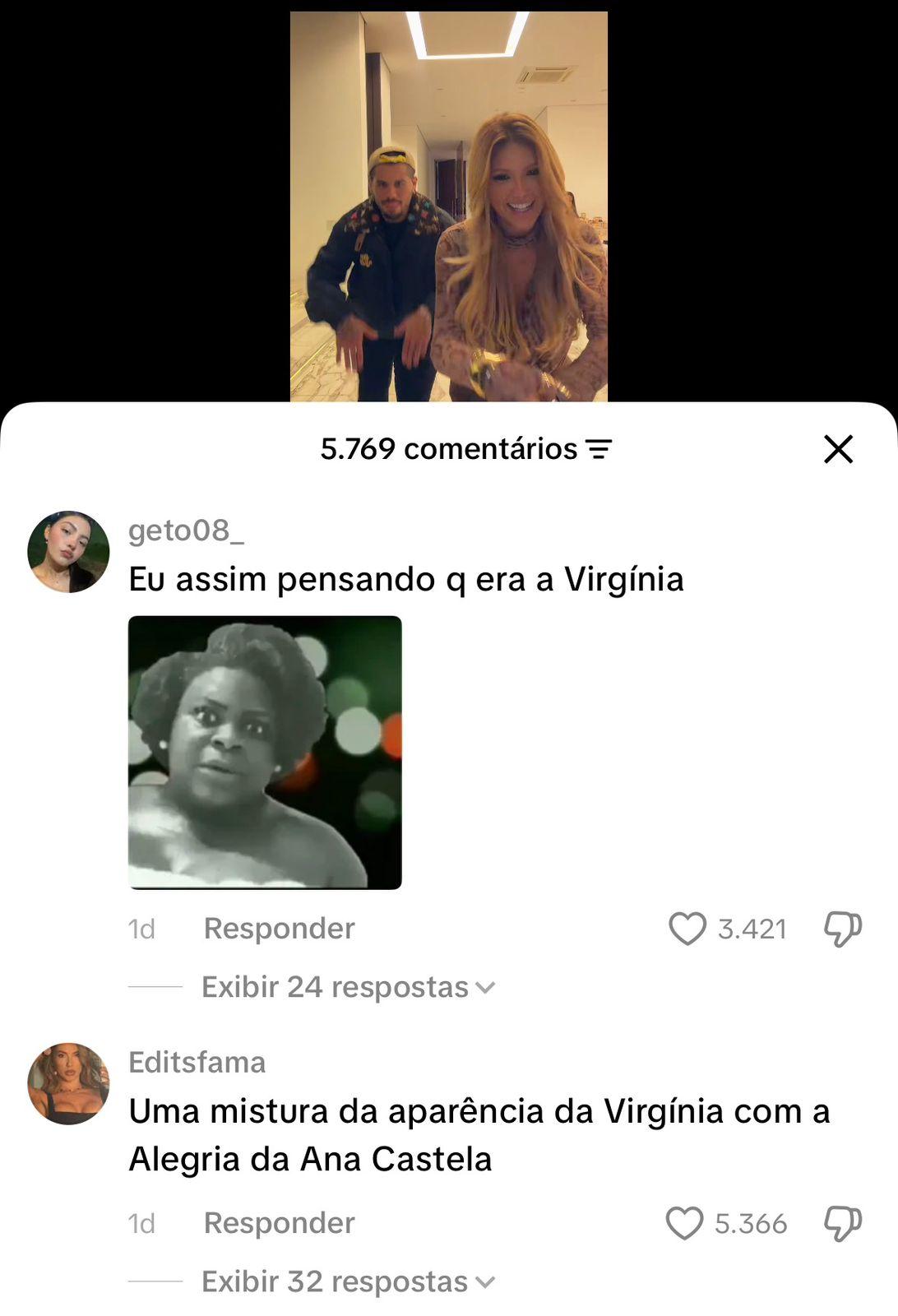Tap Responder on Editsfama's comment
This screenshot has width=898, height=1316.
[x=279, y=1223]
